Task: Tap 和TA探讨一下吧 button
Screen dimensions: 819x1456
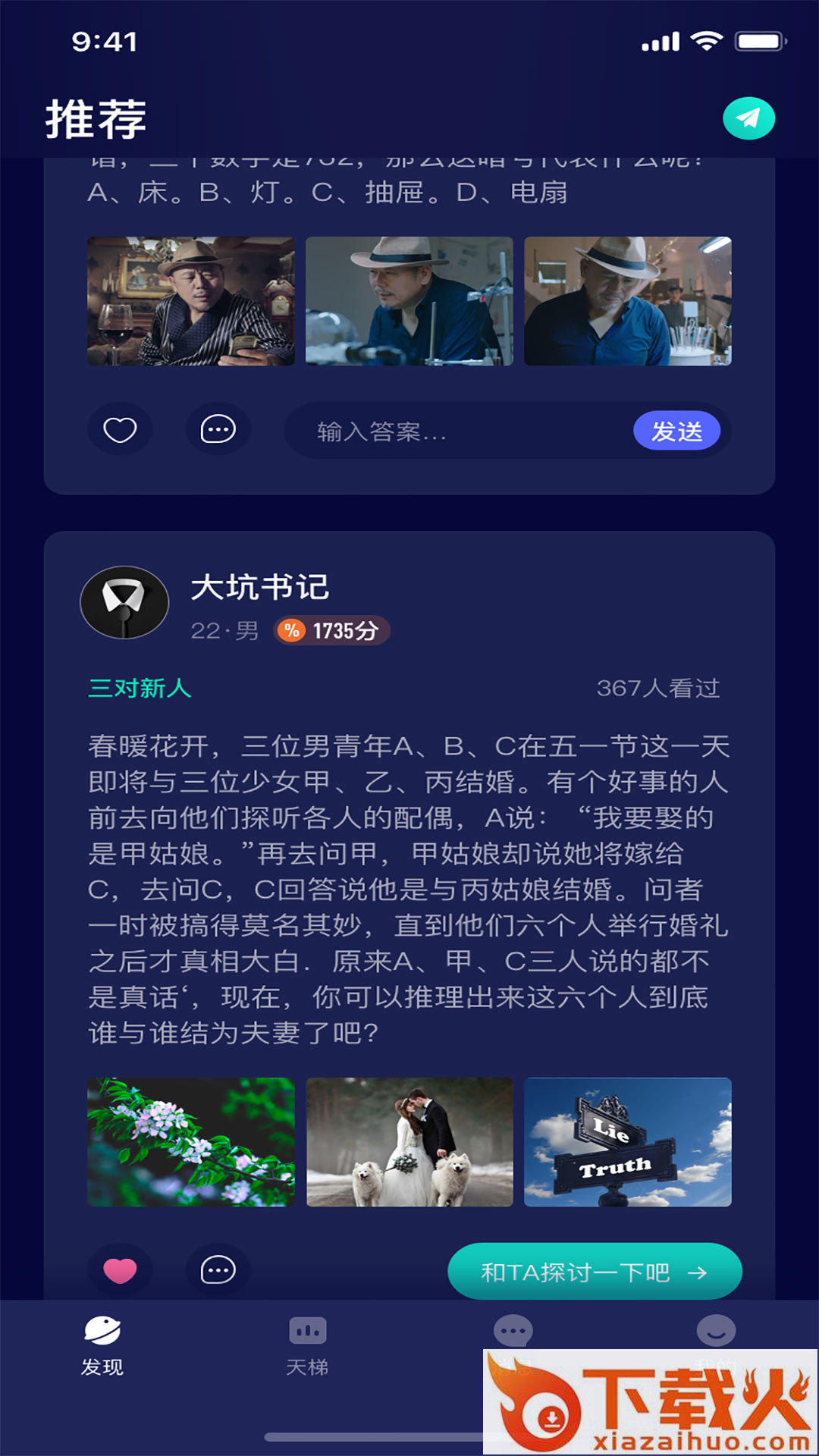Action: (x=595, y=1272)
